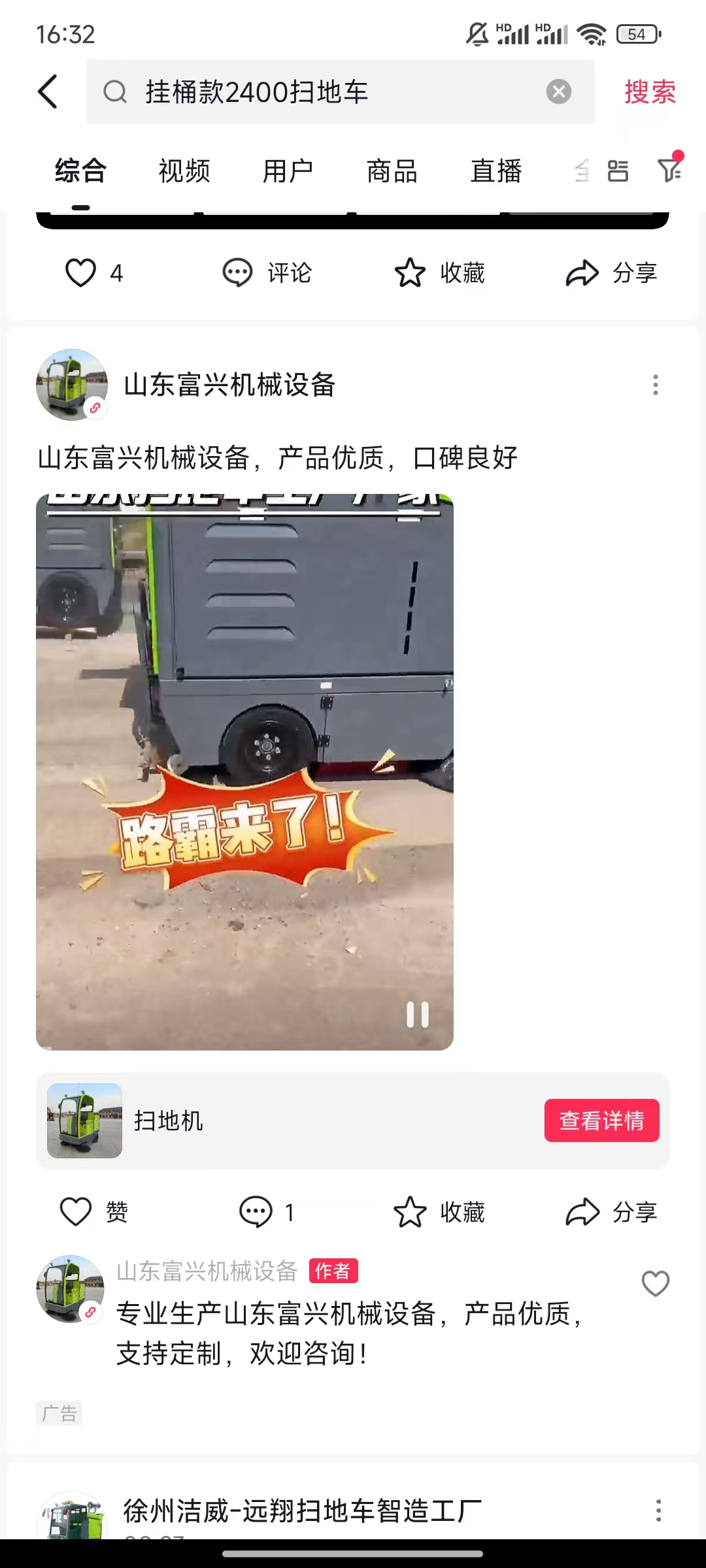Pause the 路霸来了 video
Image resolution: width=706 pixels, height=1568 pixels.
pyautogui.click(x=417, y=1015)
